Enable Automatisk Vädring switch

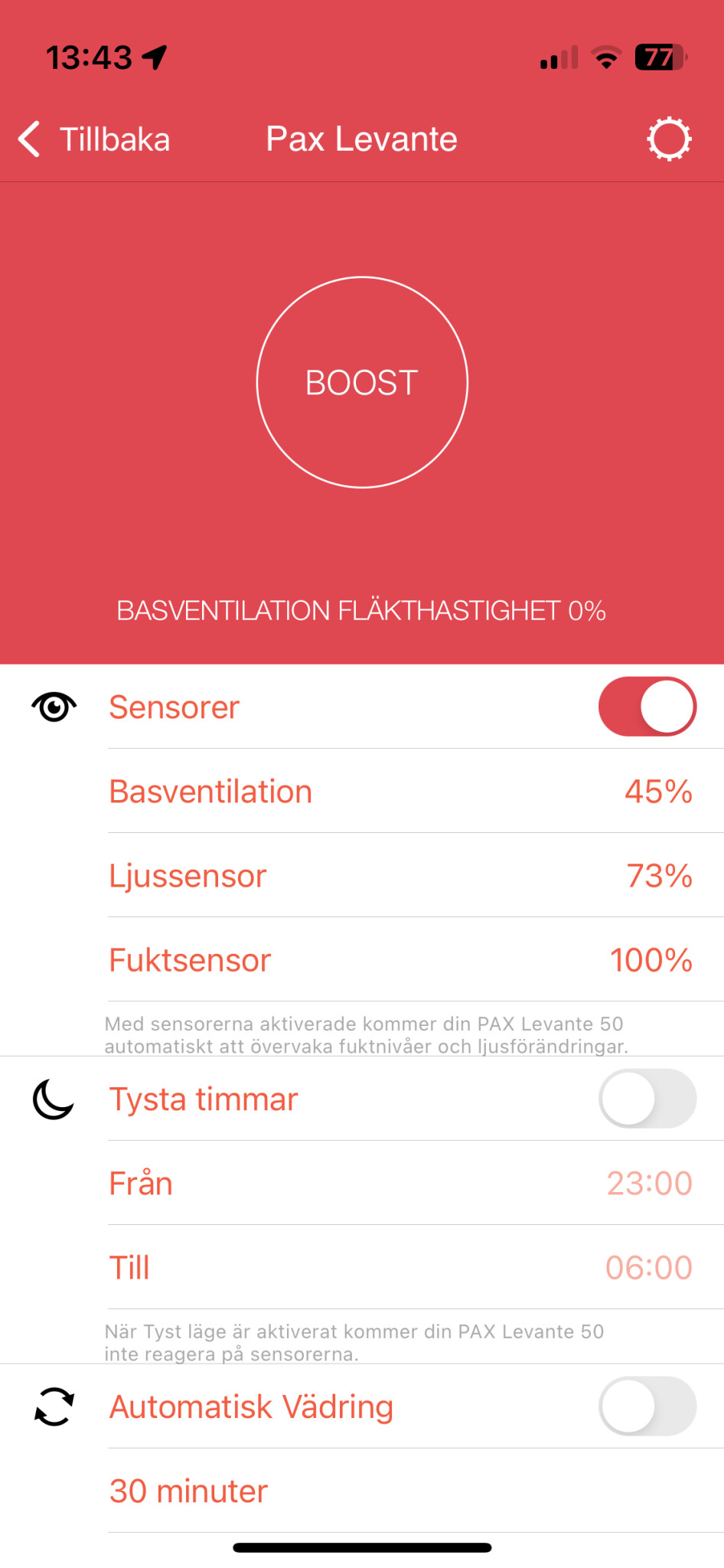647,1406
